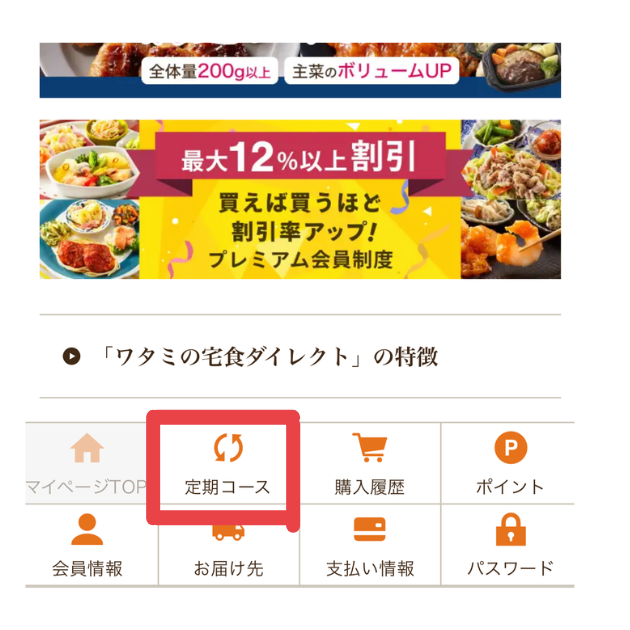Go to マイページTOP
The width and height of the screenshot is (630, 630).
pyautogui.click(x=88, y=464)
